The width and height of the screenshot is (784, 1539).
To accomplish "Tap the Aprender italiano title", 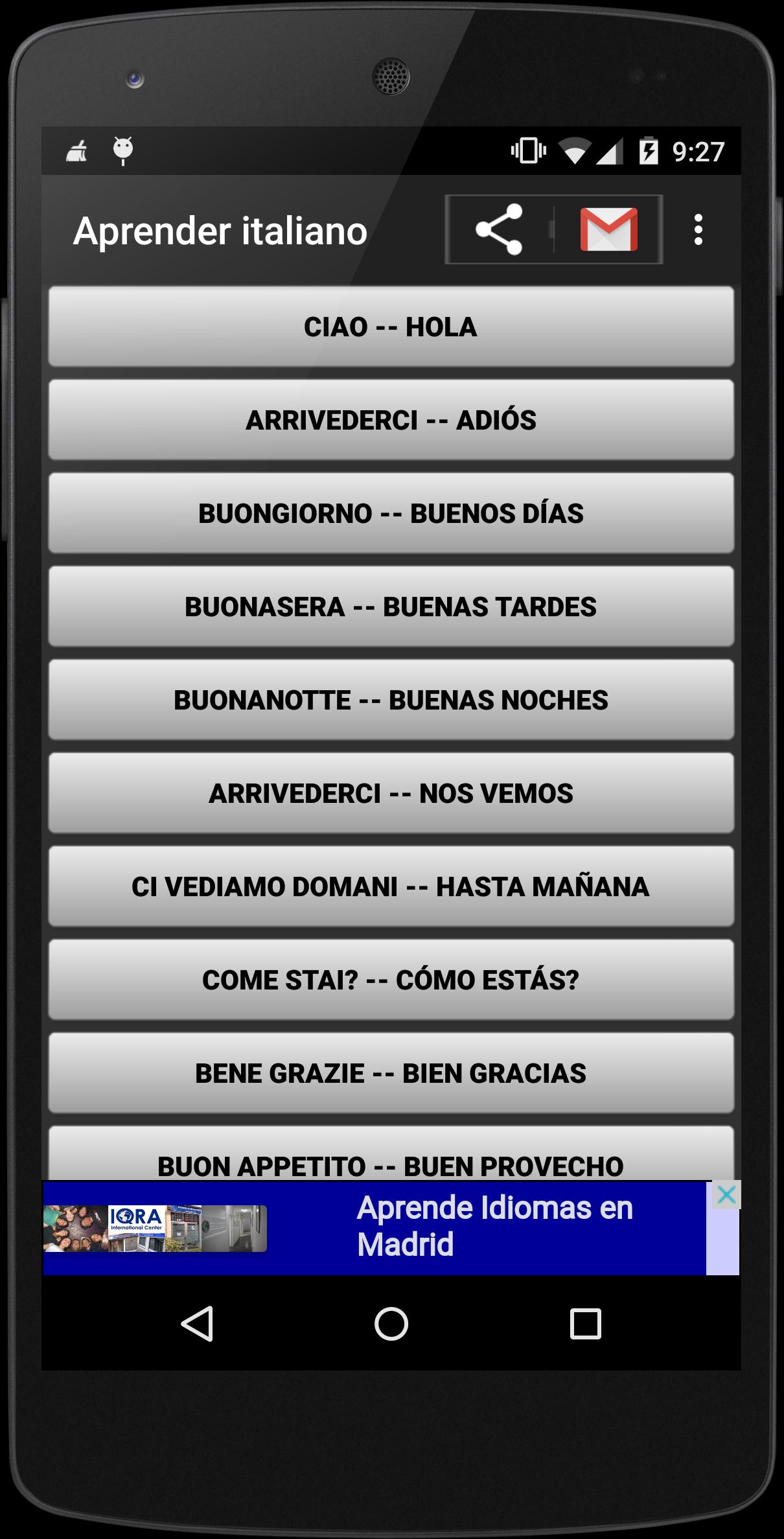I will click(220, 230).
